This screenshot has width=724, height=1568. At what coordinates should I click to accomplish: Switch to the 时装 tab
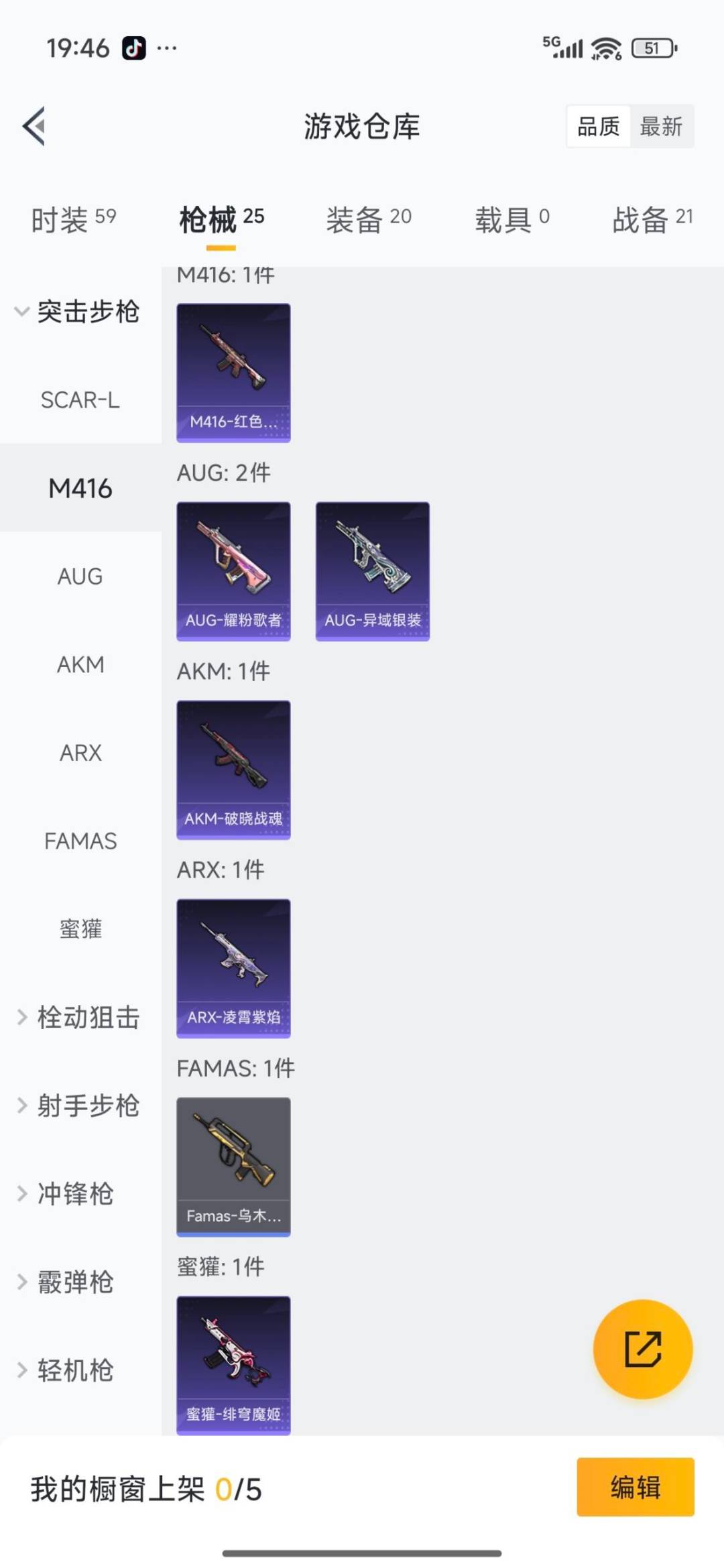point(74,219)
